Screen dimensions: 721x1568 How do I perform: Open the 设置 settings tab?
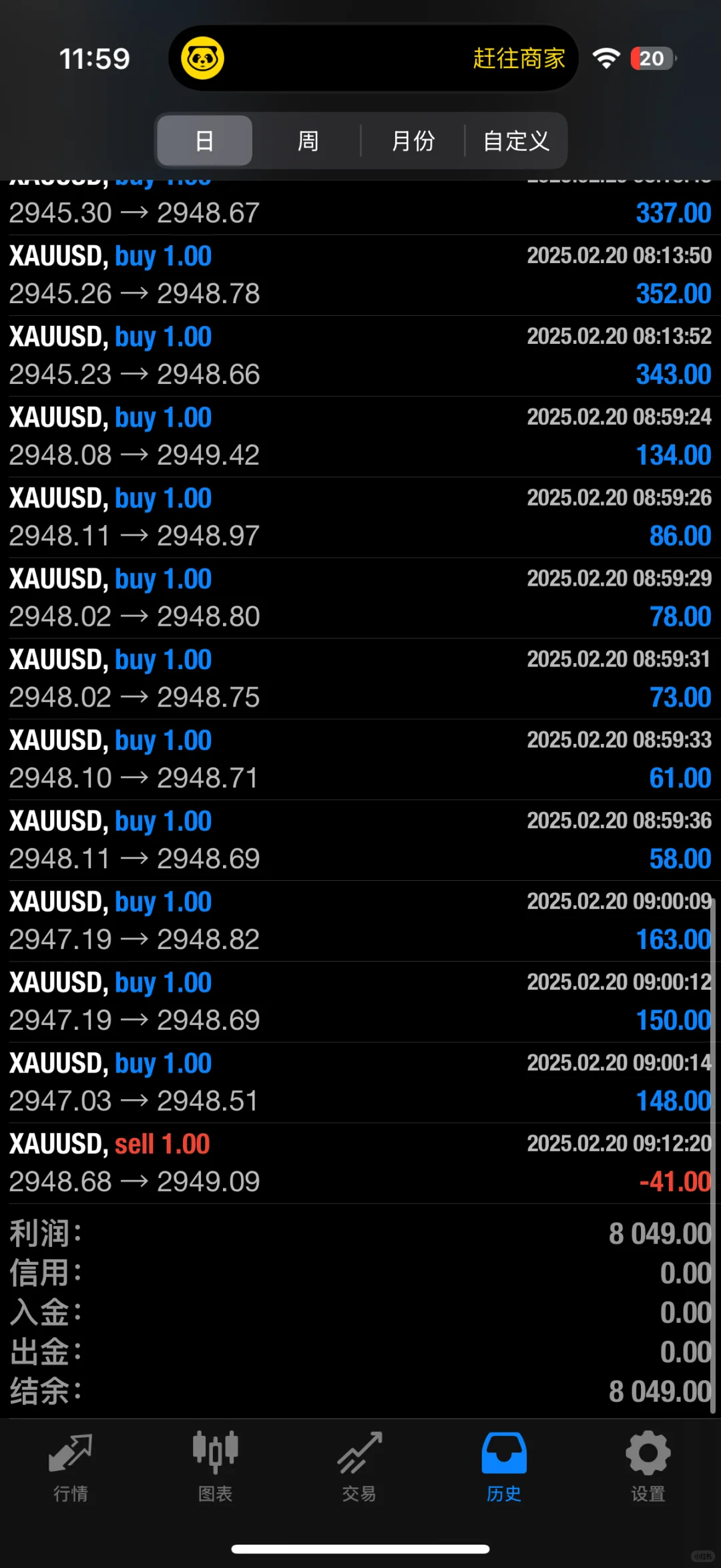click(648, 1461)
